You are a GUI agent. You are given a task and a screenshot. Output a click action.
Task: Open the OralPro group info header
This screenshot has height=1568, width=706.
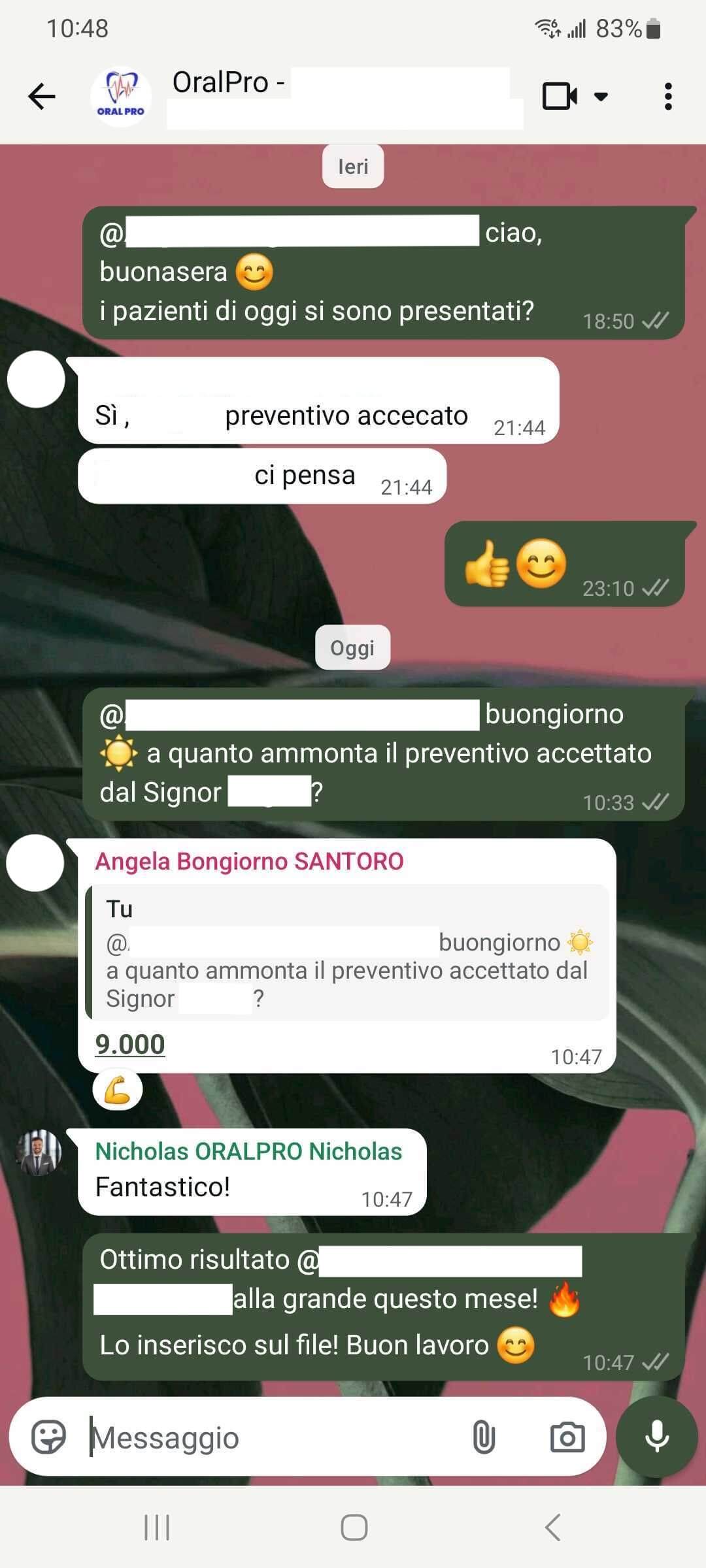point(340,97)
